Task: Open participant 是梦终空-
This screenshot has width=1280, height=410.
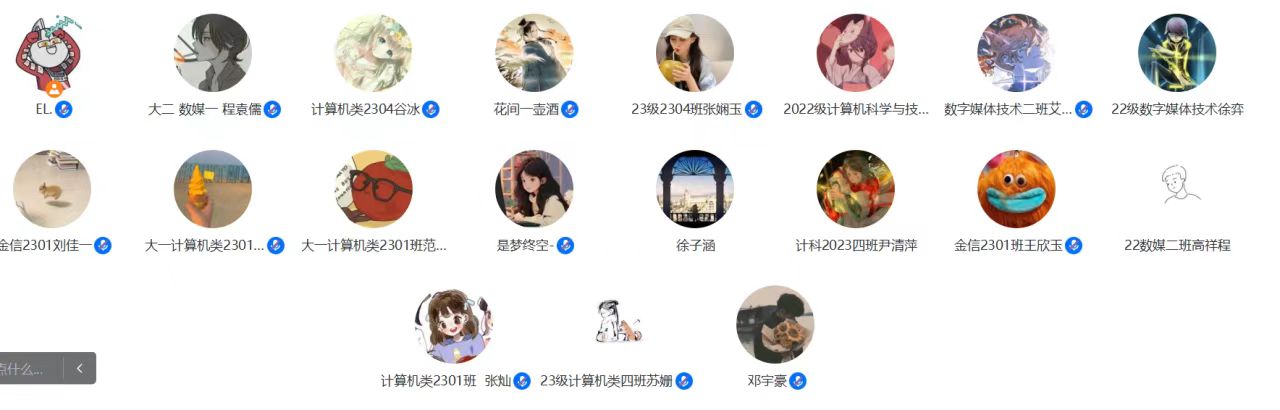Action: pyautogui.click(x=534, y=190)
